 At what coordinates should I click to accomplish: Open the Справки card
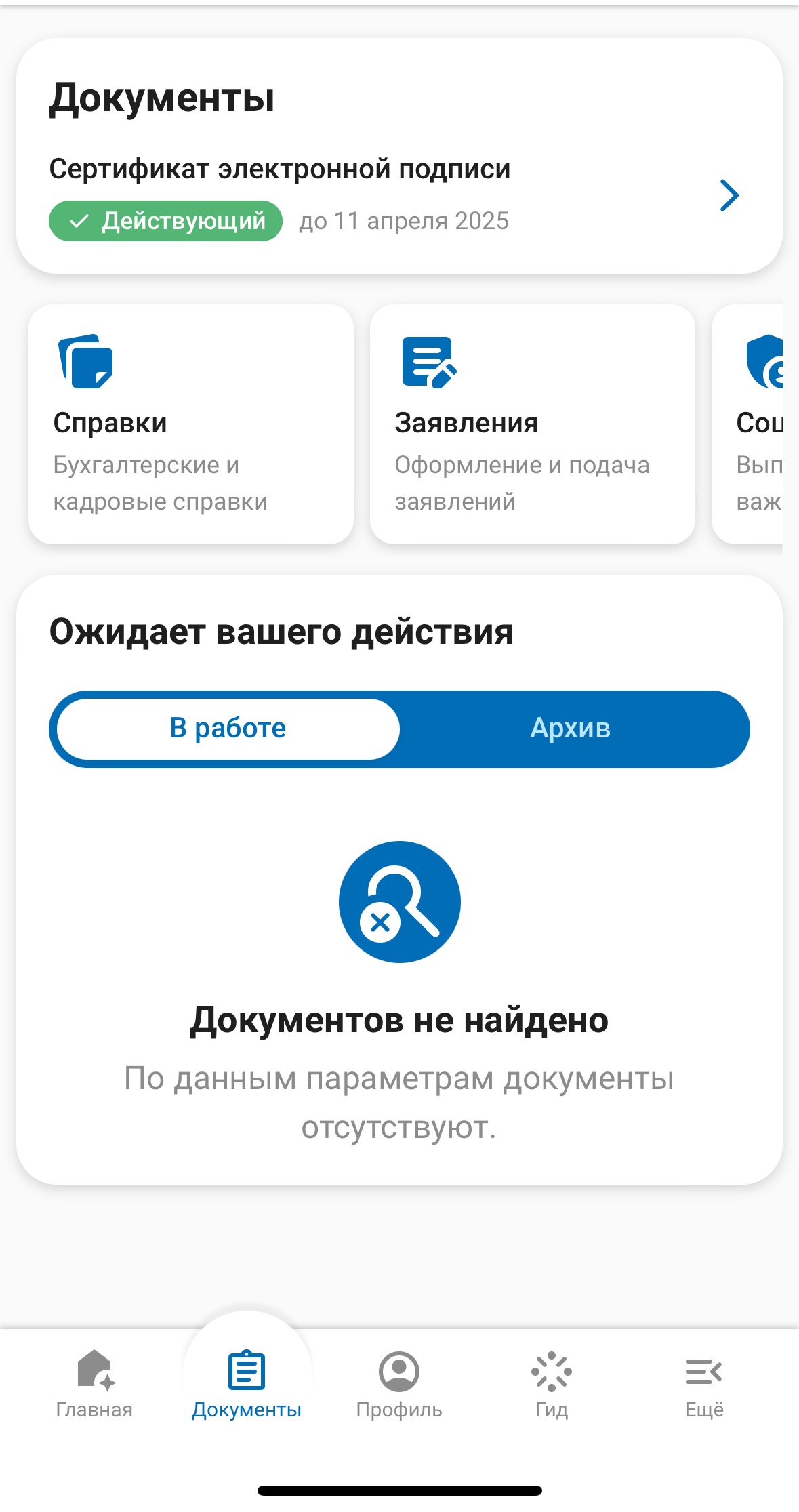click(190, 424)
